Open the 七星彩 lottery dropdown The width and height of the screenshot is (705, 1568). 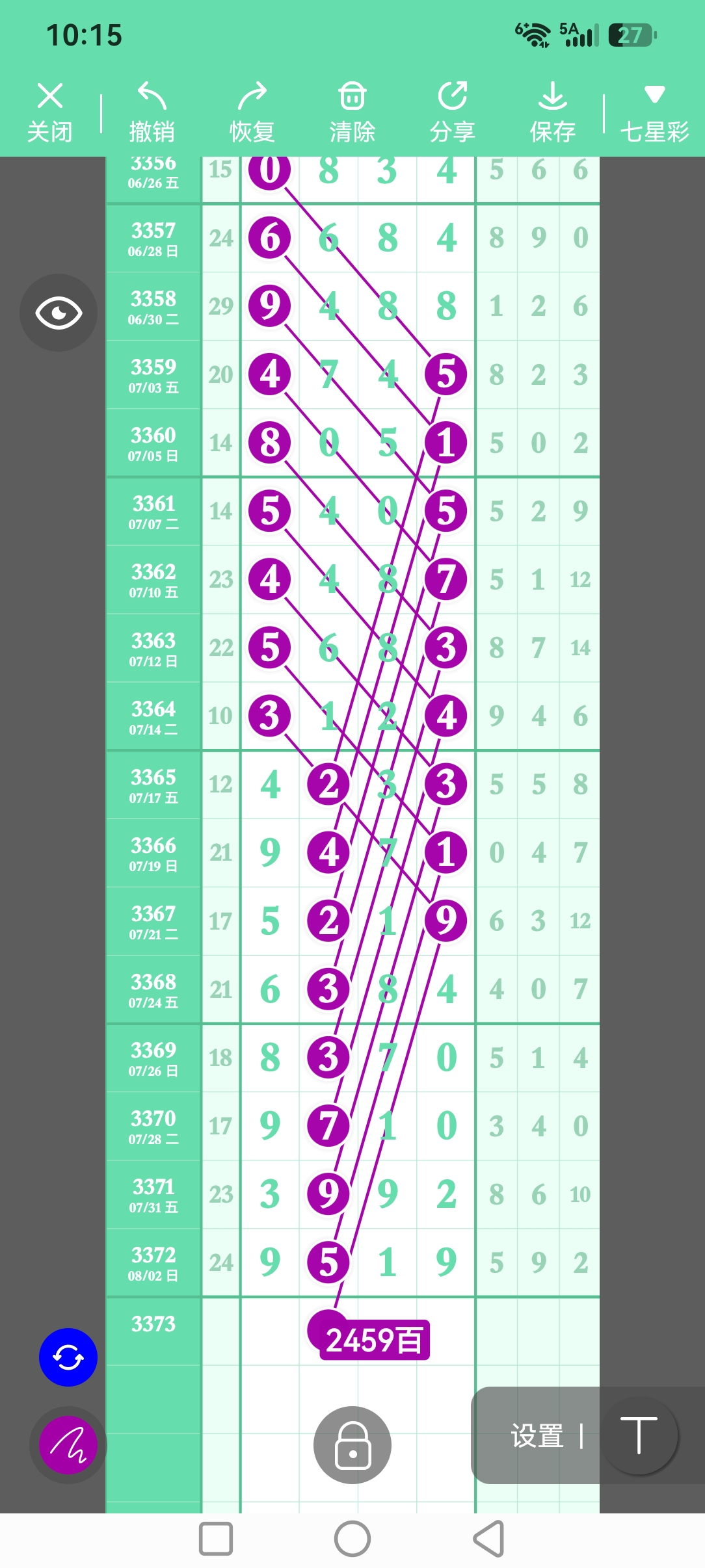[x=654, y=112]
